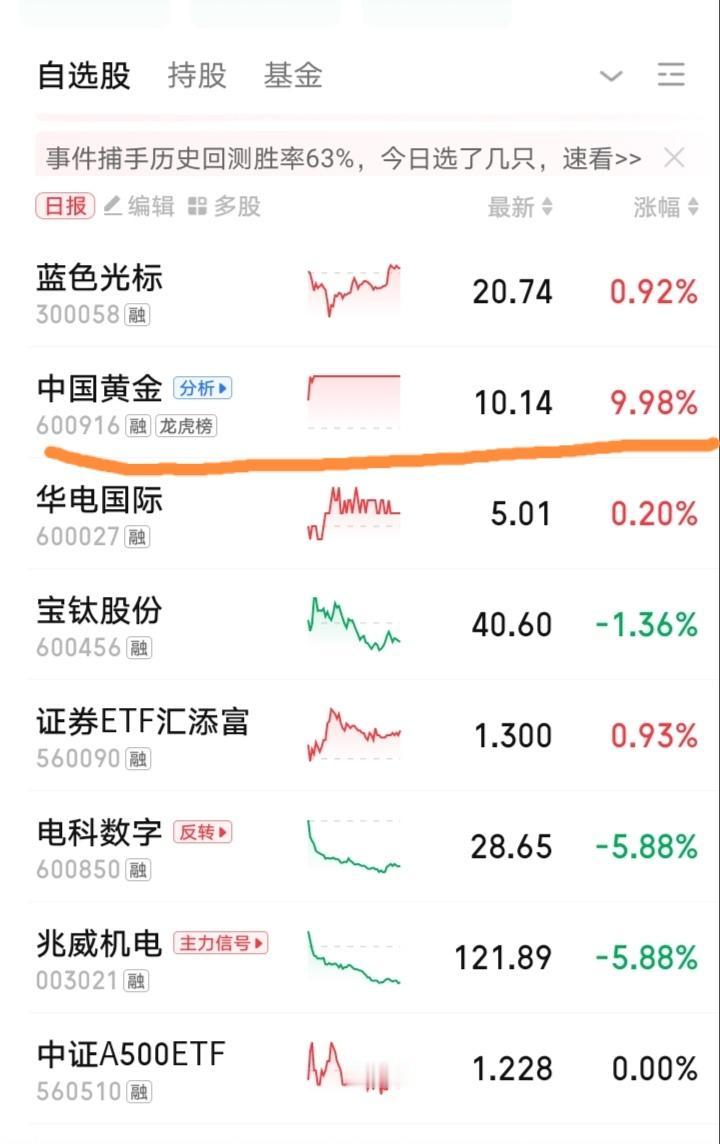This screenshot has width=720, height=1144.
Task: Switch to the 基金 tab
Action: [x=293, y=76]
